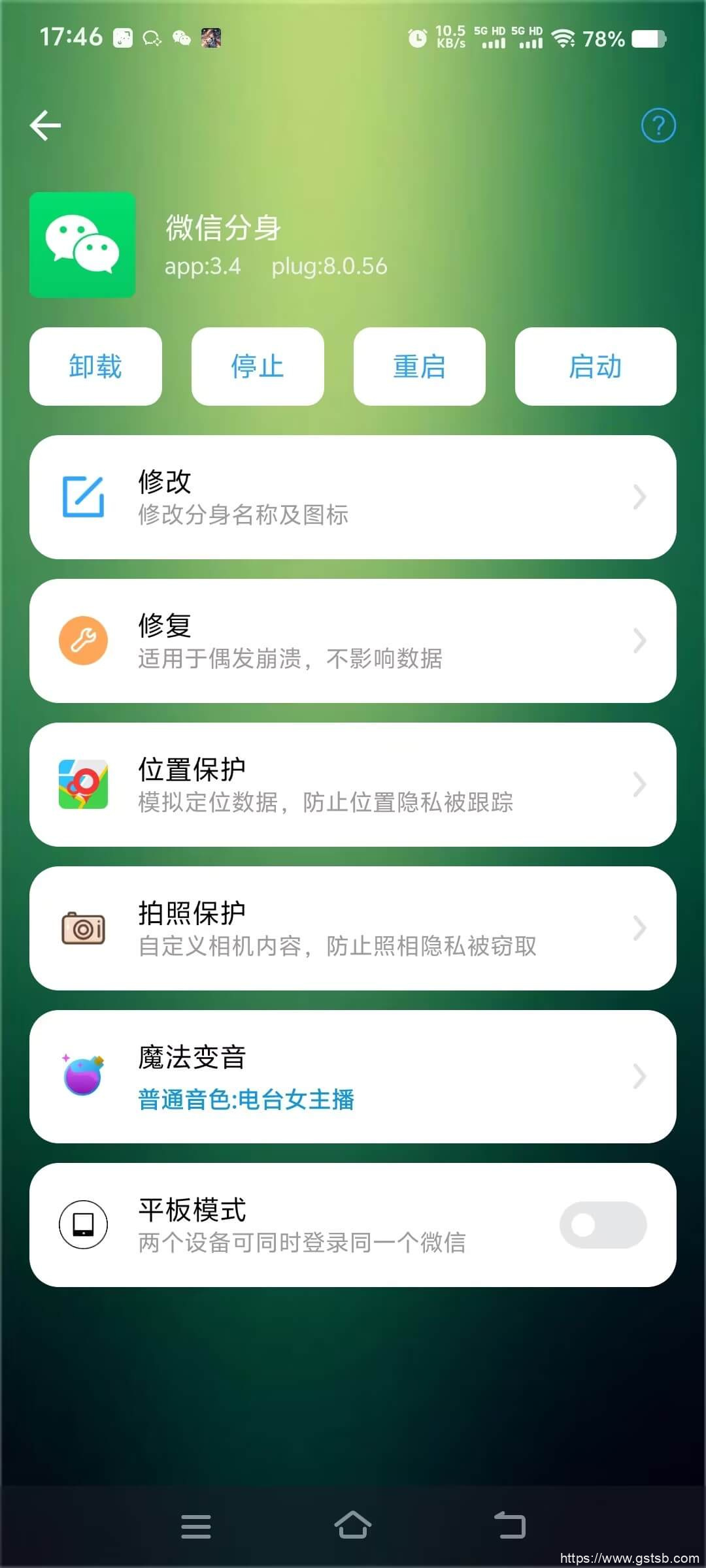This screenshot has width=706, height=1568.
Task: Open the 修改 rename and icon screen
Action: (x=353, y=497)
